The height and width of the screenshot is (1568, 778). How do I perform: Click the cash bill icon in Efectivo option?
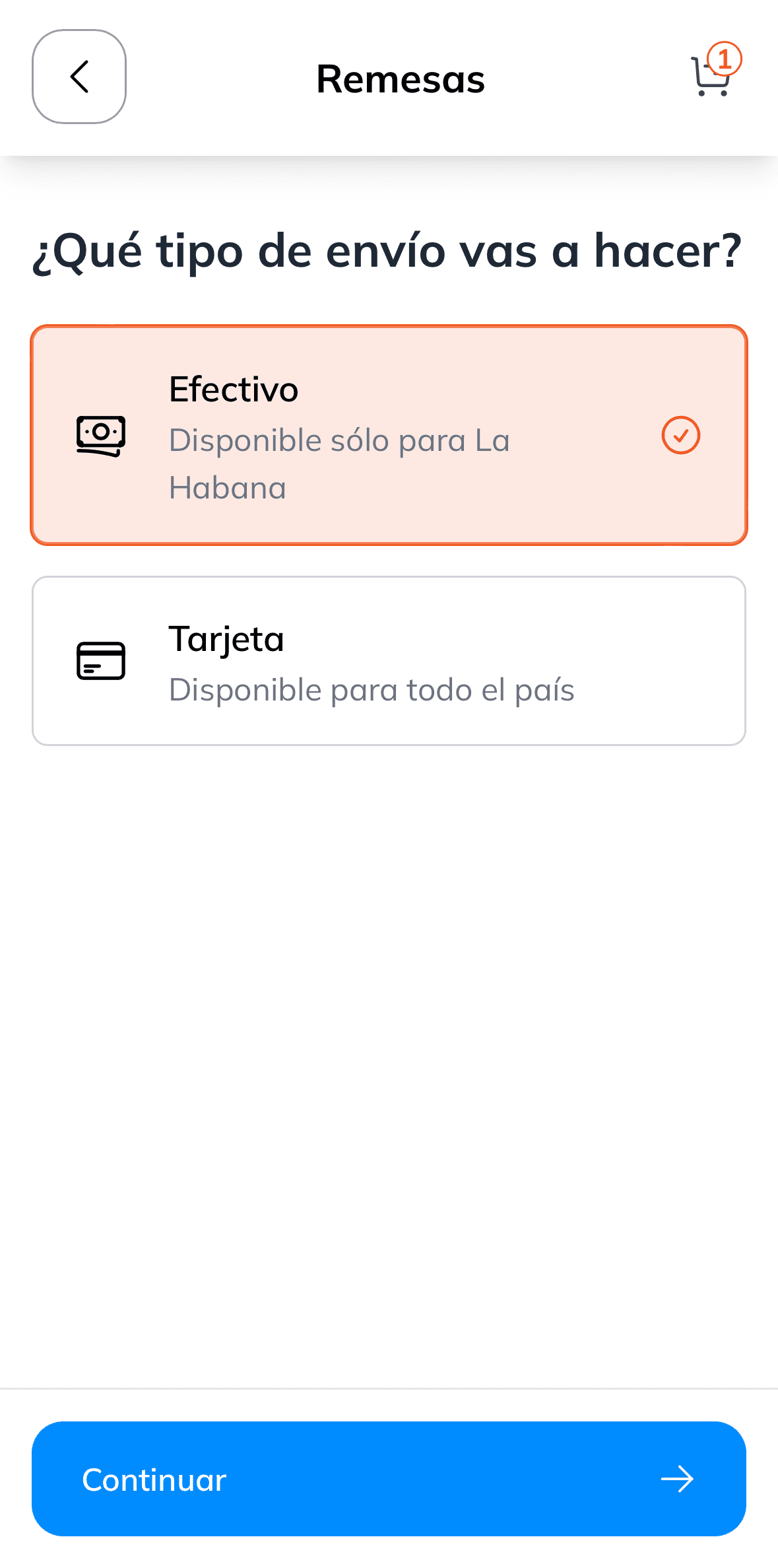click(101, 435)
